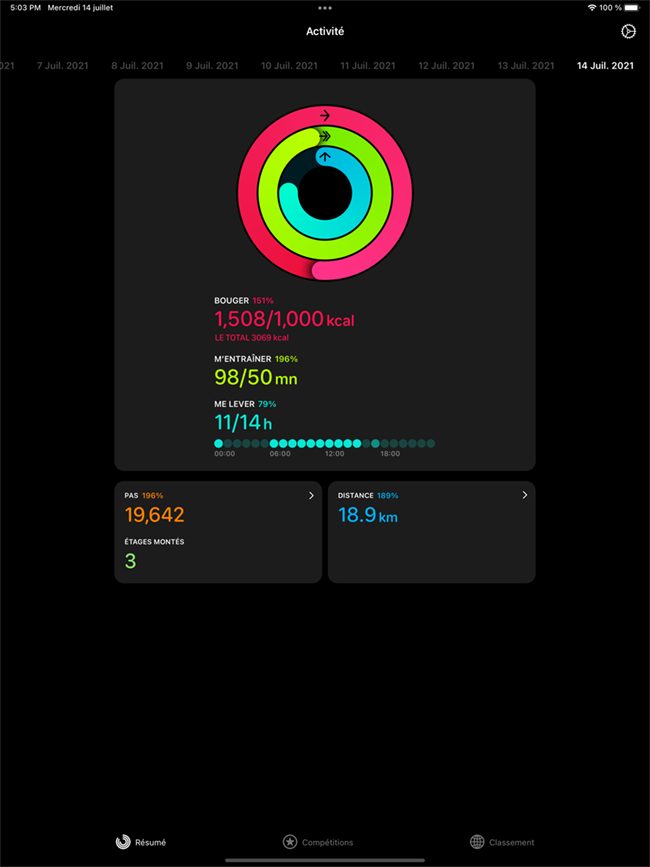Go to 11 Juil. 2021

[368, 66]
